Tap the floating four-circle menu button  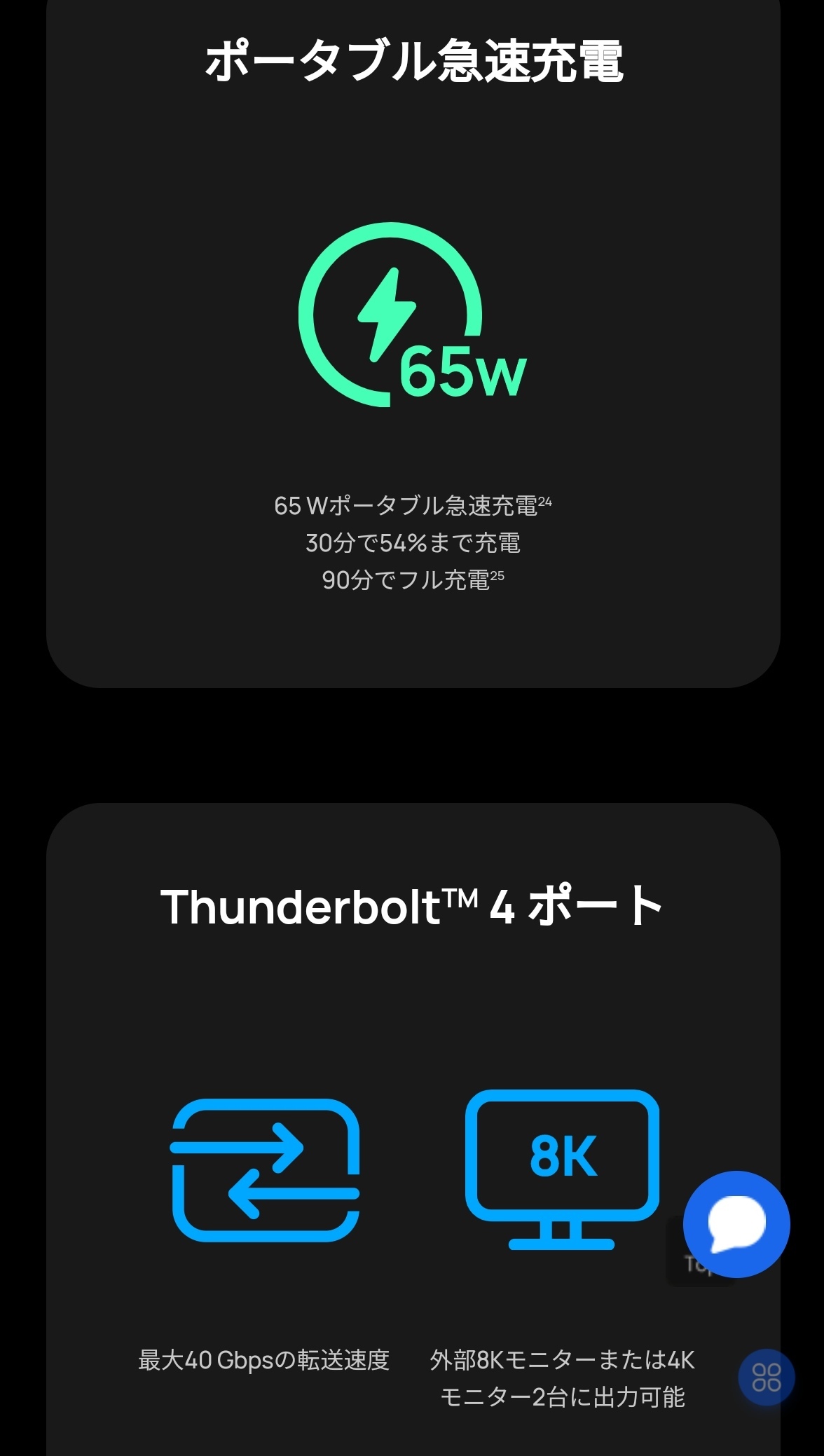click(767, 1377)
